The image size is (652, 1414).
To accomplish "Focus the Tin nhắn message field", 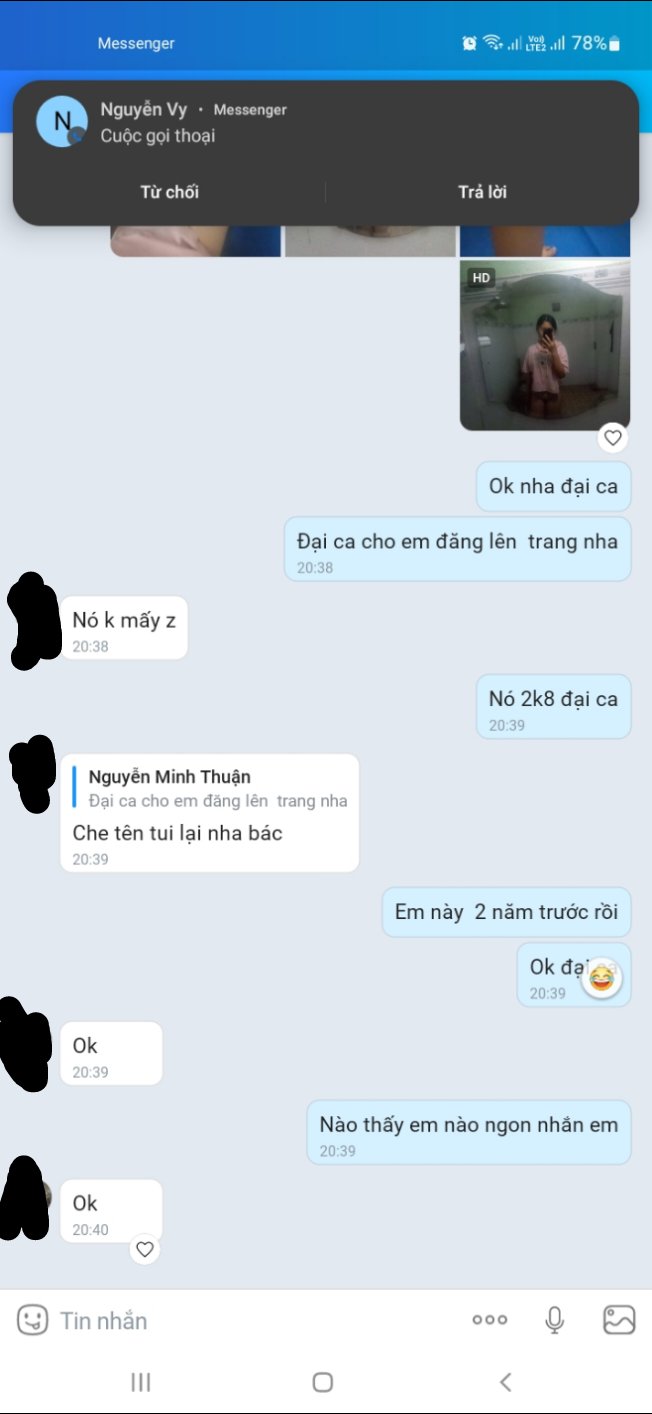I will [250, 1320].
